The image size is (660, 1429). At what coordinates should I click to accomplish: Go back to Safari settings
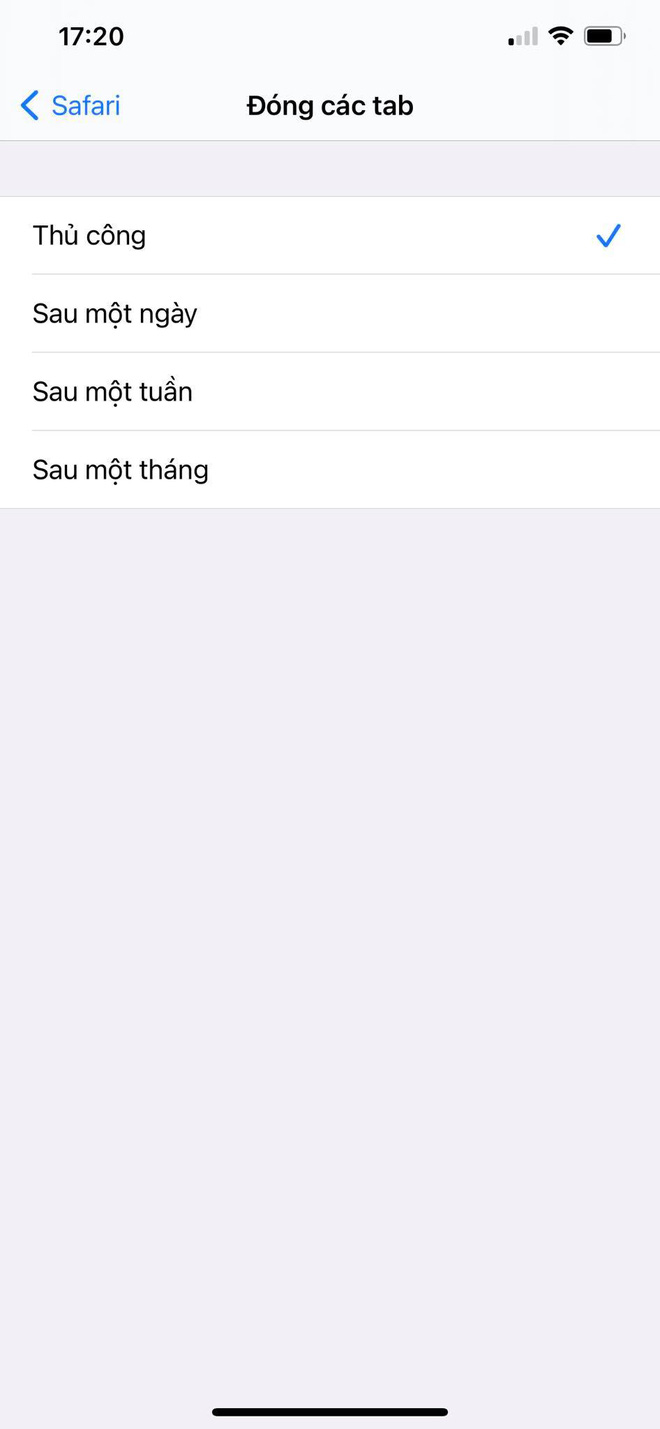tap(70, 105)
